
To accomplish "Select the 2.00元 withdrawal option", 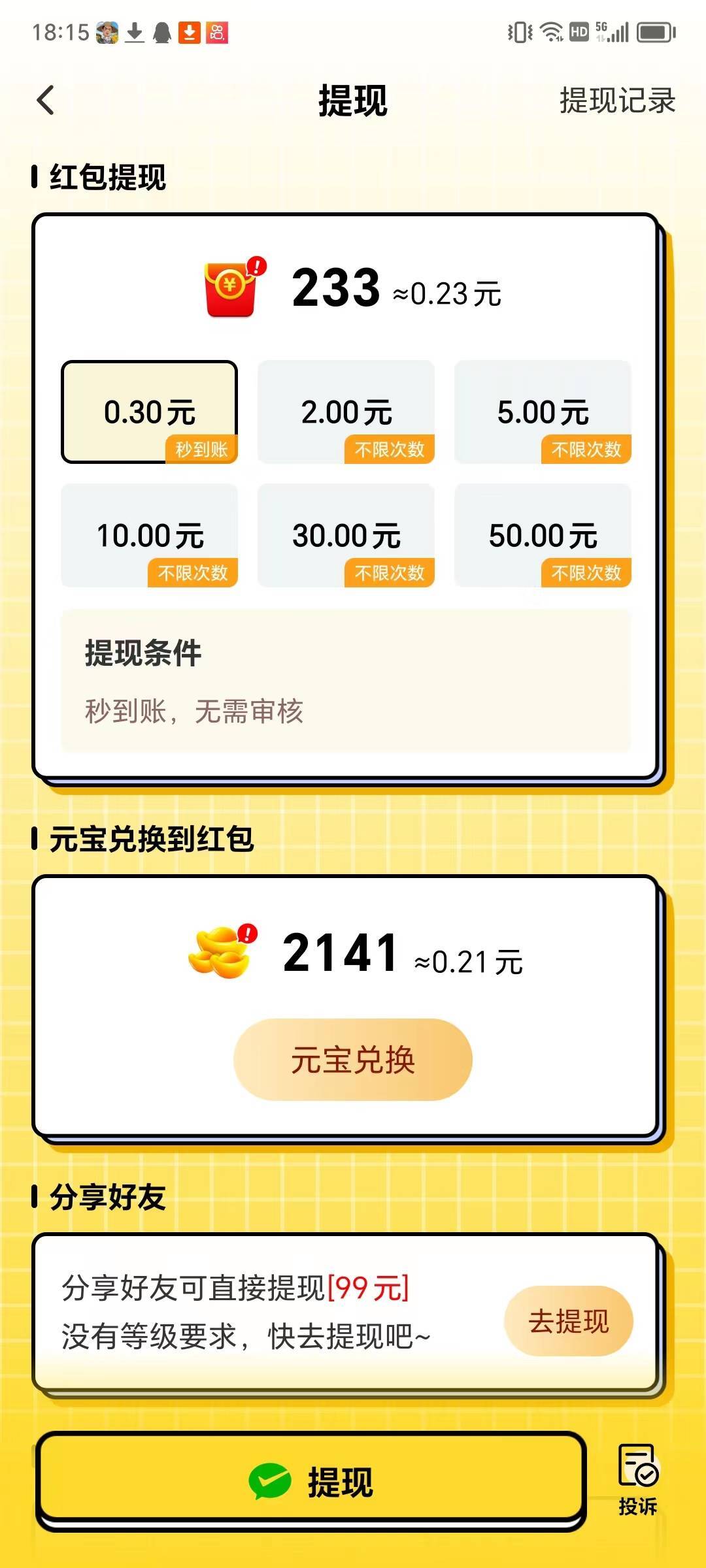I will [346, 410].
